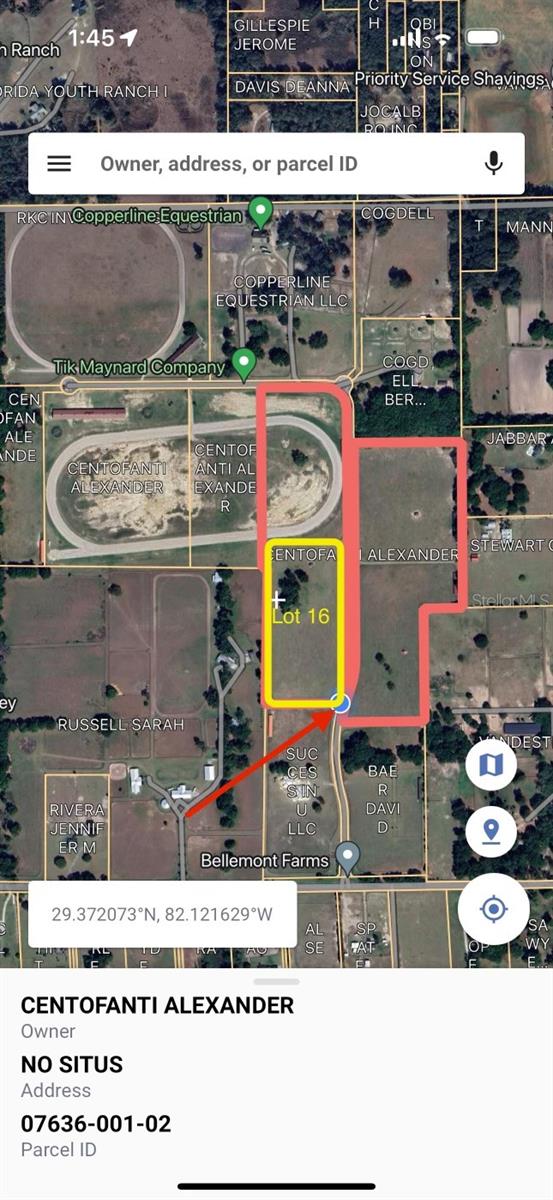This screenshot has height=1200, width=553.
Task: Tap the coordinates box
Action: [x=162, y=914]
